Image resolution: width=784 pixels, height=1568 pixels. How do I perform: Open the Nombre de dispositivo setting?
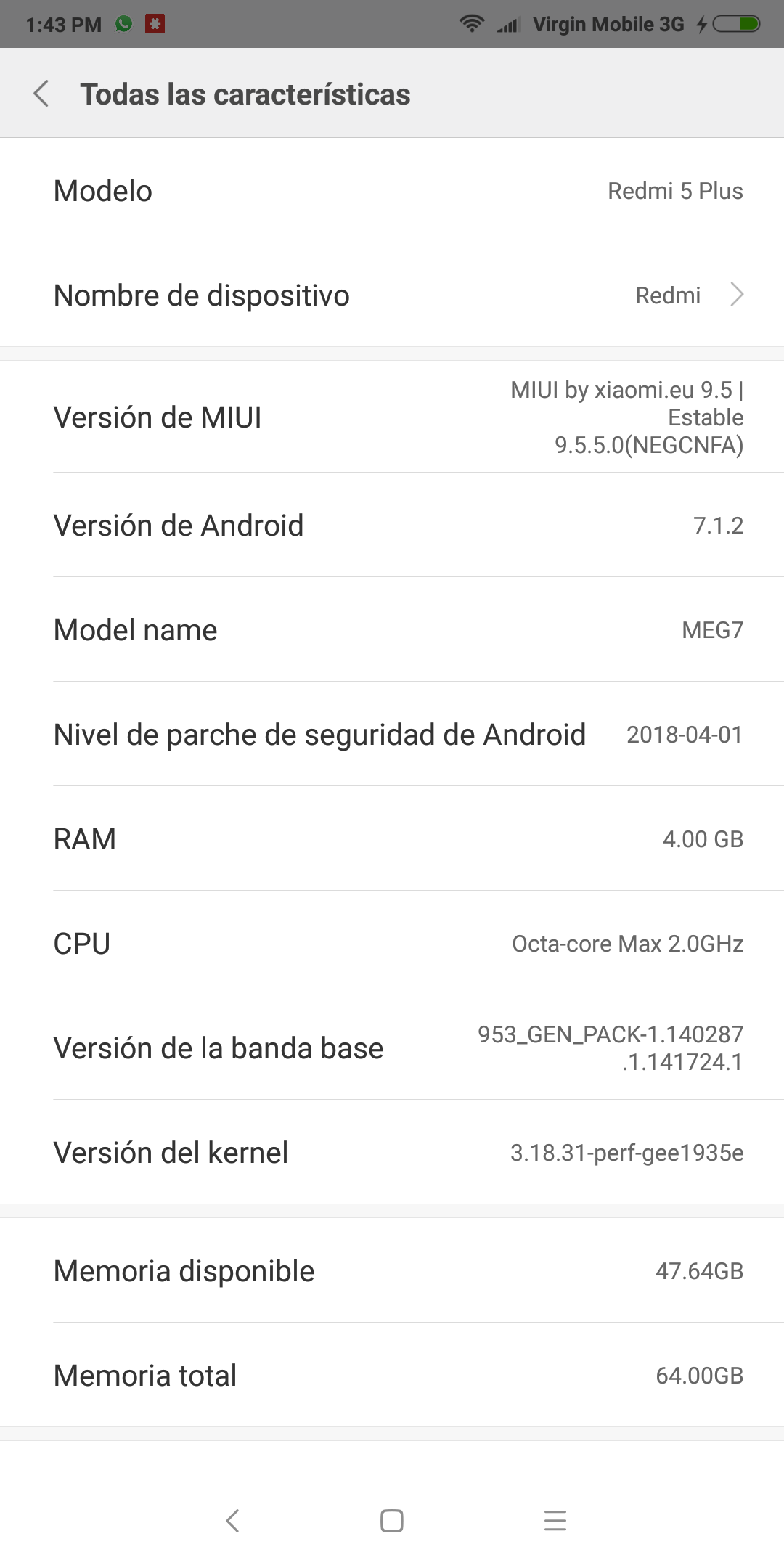coord(392,295)
